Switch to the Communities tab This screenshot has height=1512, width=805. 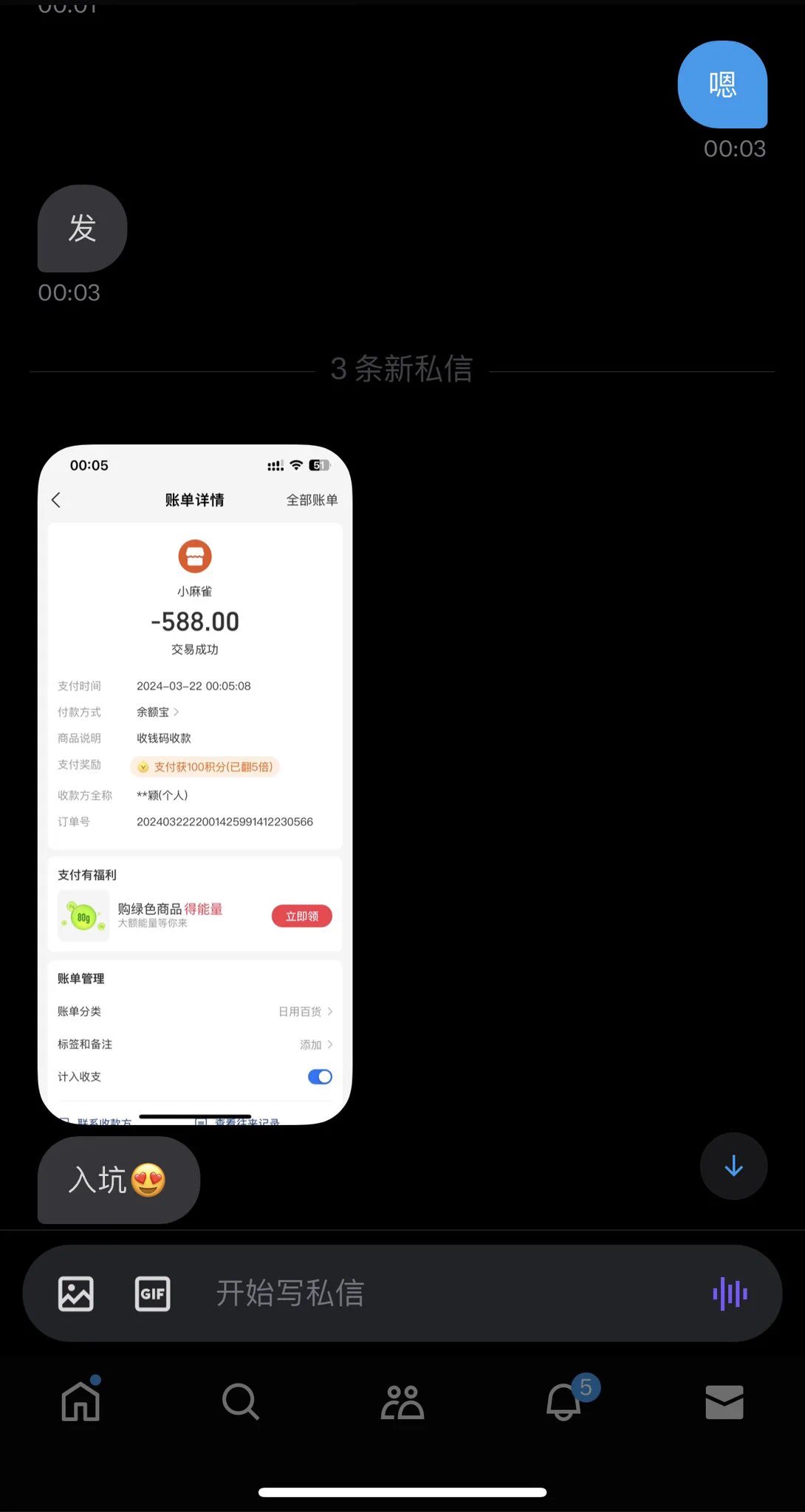coord(402,1401)
